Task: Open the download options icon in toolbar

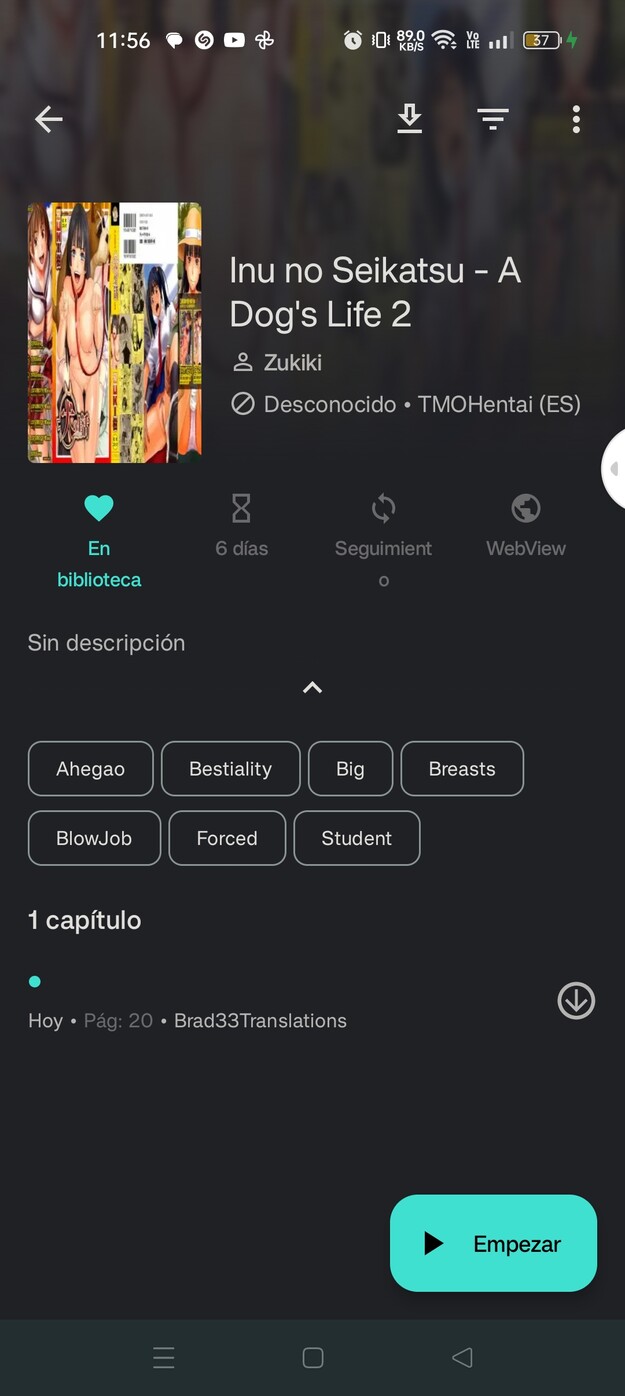Action: [409, 120]
